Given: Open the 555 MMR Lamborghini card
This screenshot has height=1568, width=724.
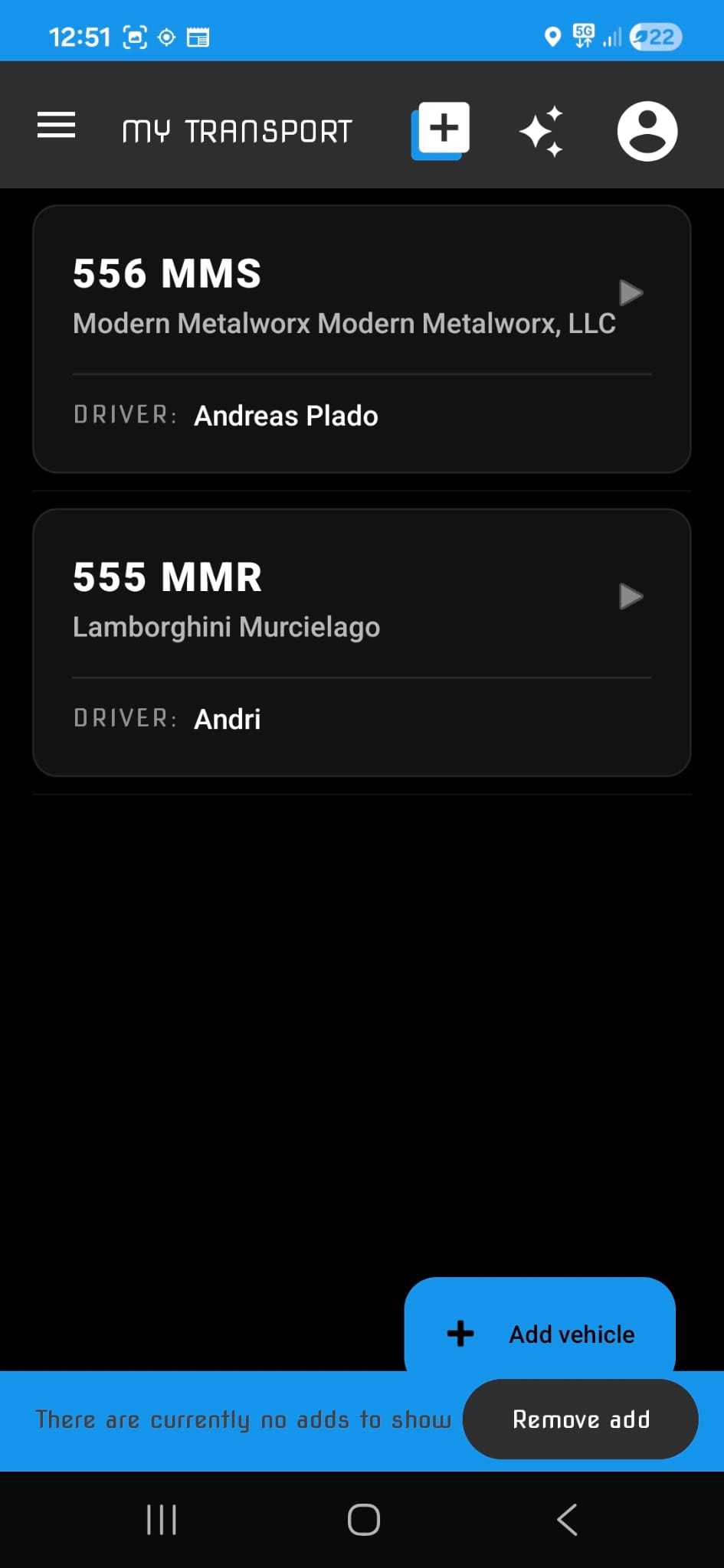Looking at the screenshot, I should pos(362,642).
